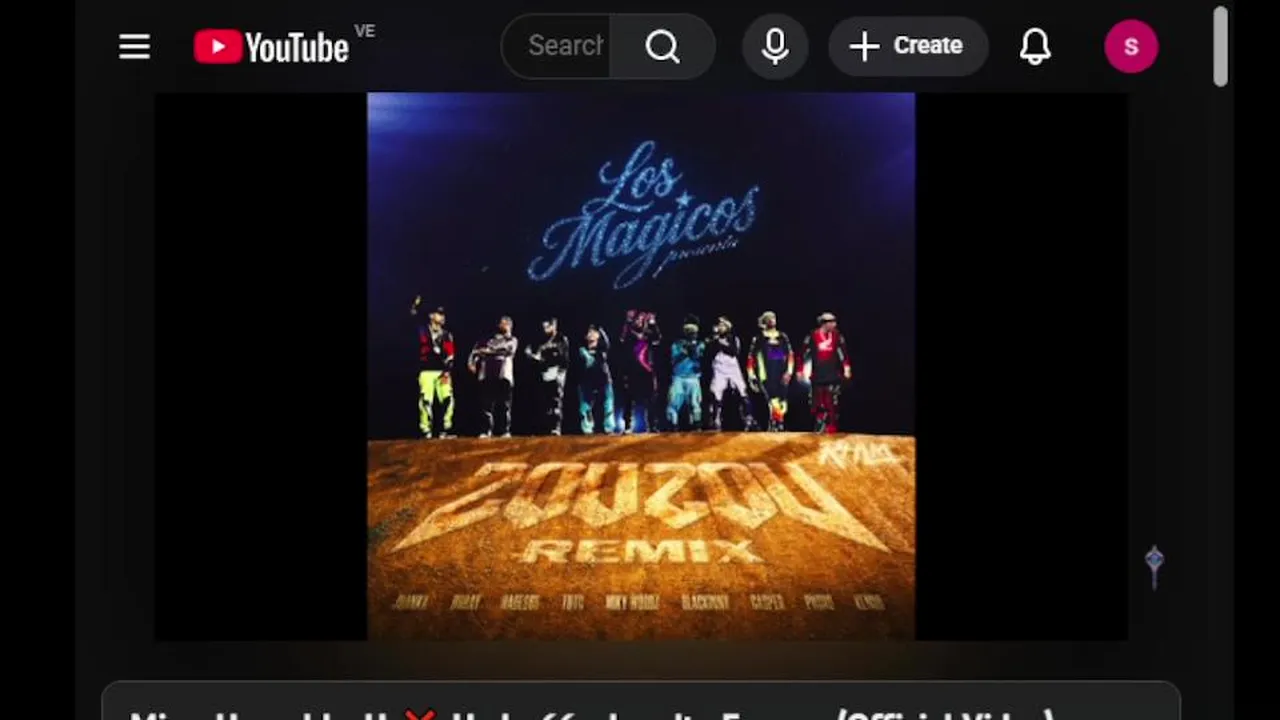Open the Create button
Viewport: 1280px width, 720px height.
tap(908, 46)
